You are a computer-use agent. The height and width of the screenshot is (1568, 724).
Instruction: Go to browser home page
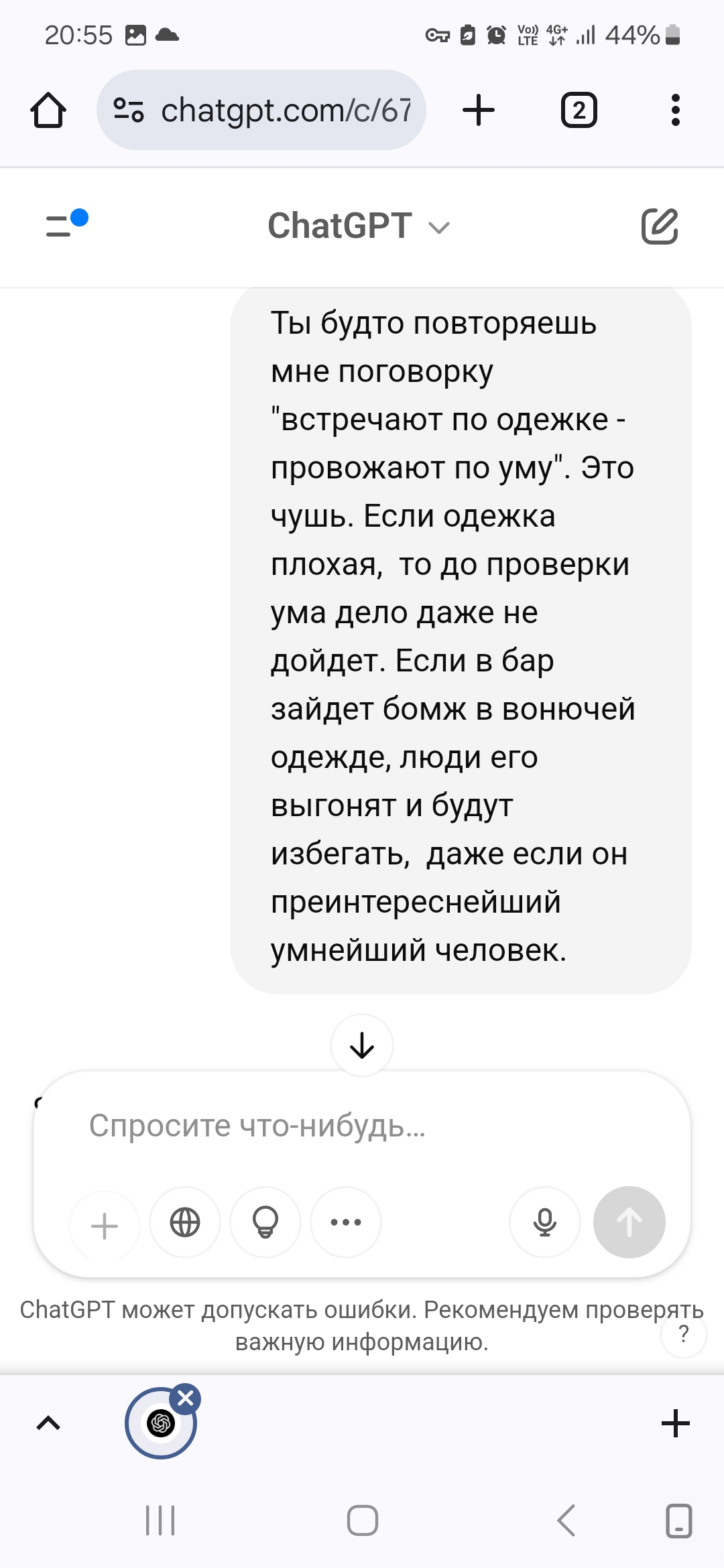pyautogui.click(x=48, y=111)
